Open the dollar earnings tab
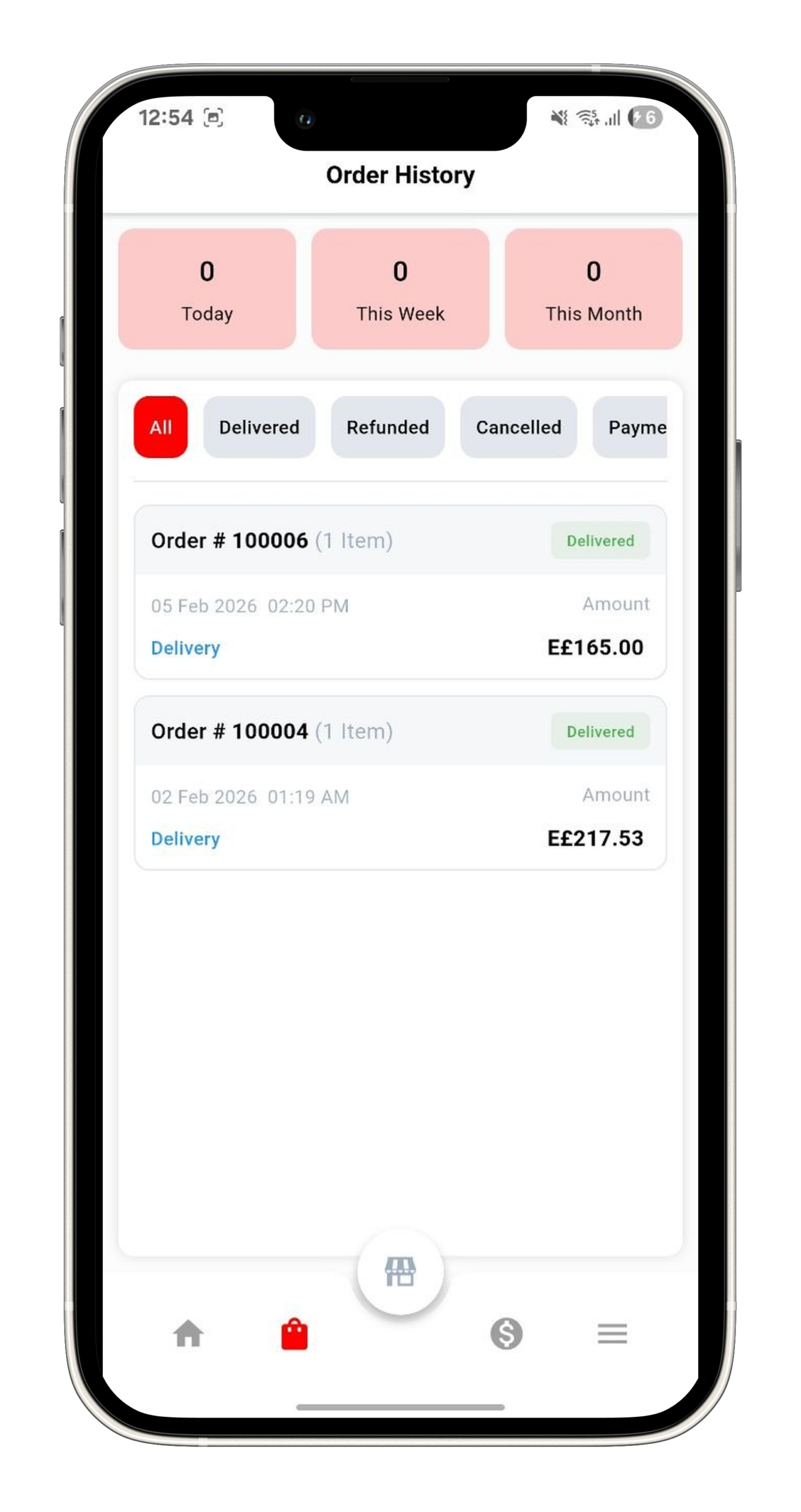Screen dimensions: 801x1512 (x=506, y=1334)
